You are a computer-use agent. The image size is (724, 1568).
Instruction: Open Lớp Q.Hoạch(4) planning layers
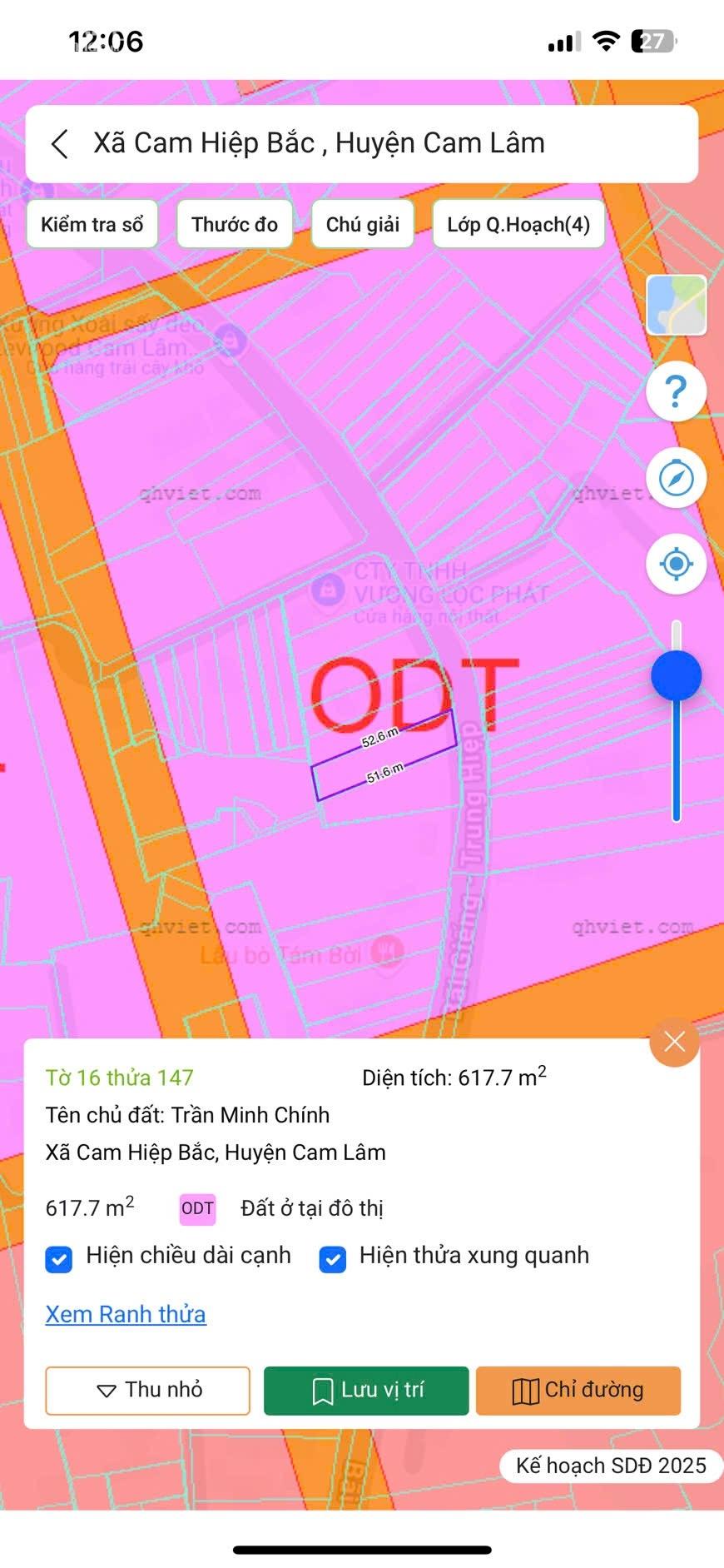pos(518,225)
